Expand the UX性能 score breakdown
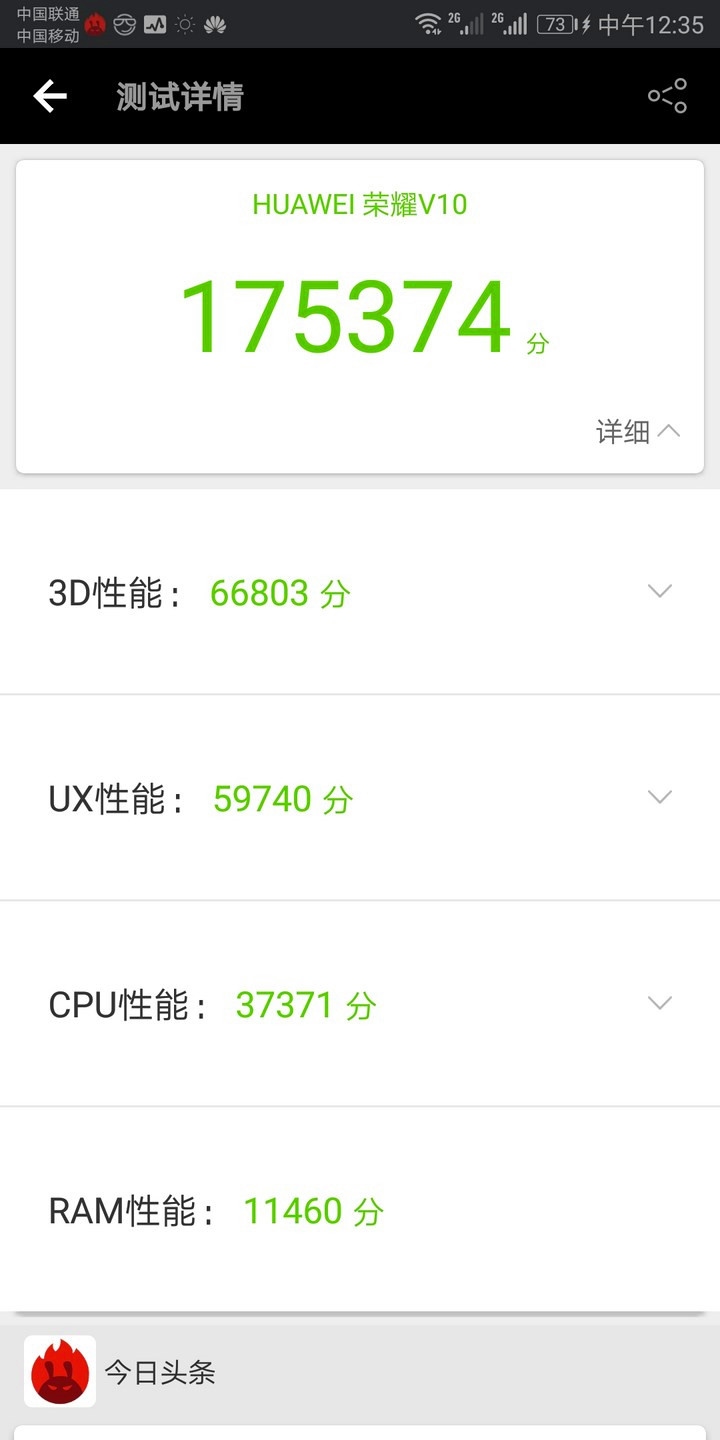 tap(660, 797)
